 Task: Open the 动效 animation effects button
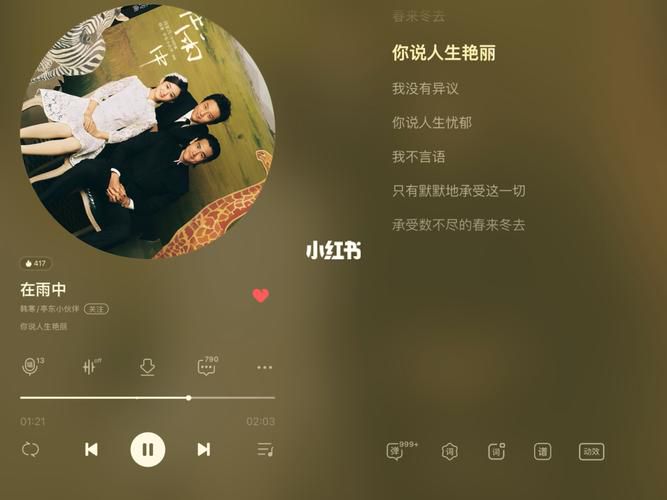[591, 451]
